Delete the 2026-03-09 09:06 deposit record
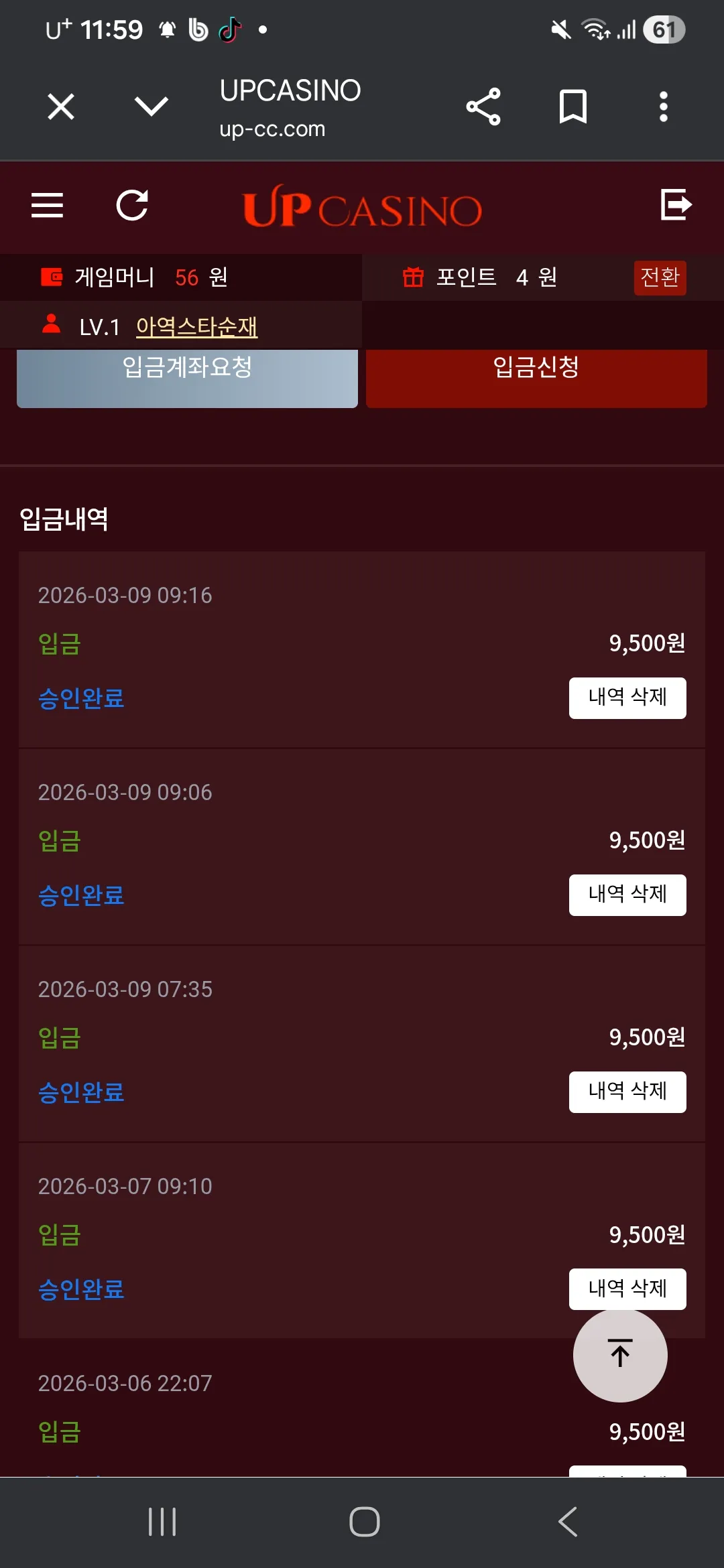 click(627, 895)
